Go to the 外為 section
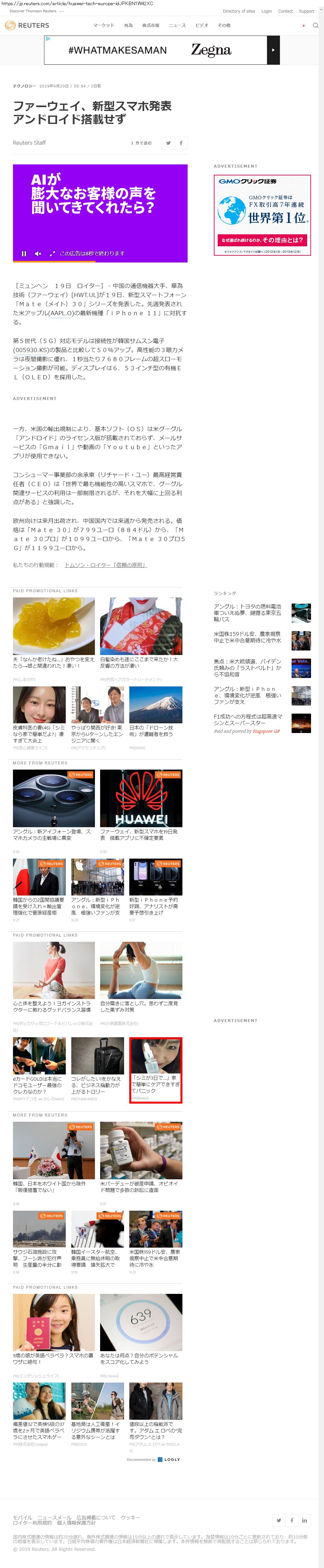The height and width of the screenshot is (1568, 324). coord(128,26)
